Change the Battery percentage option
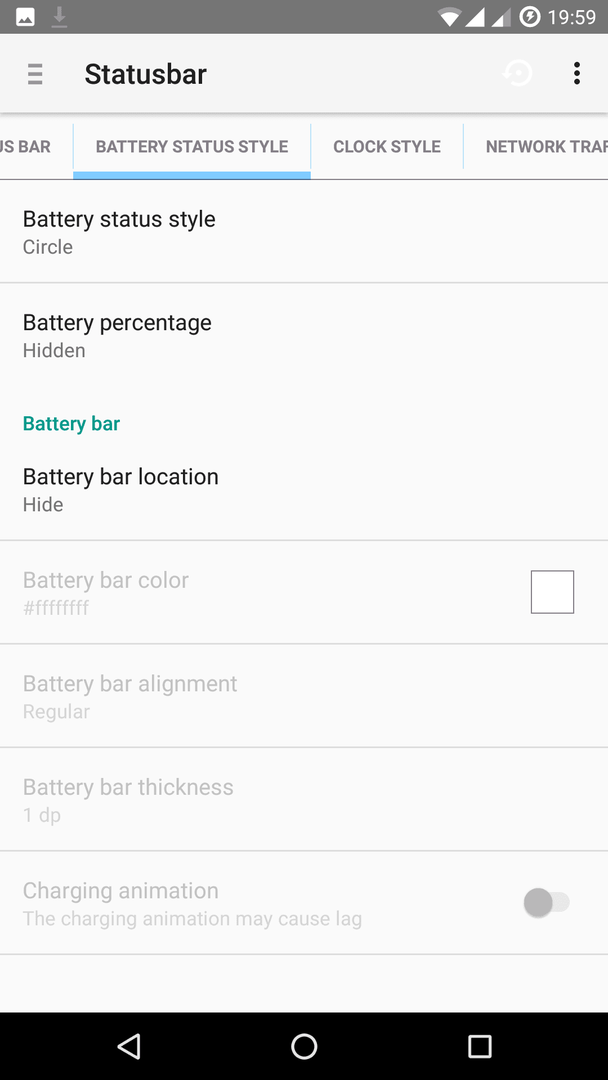The height and width of the screenshot is (1080, 608). [304, 335]
